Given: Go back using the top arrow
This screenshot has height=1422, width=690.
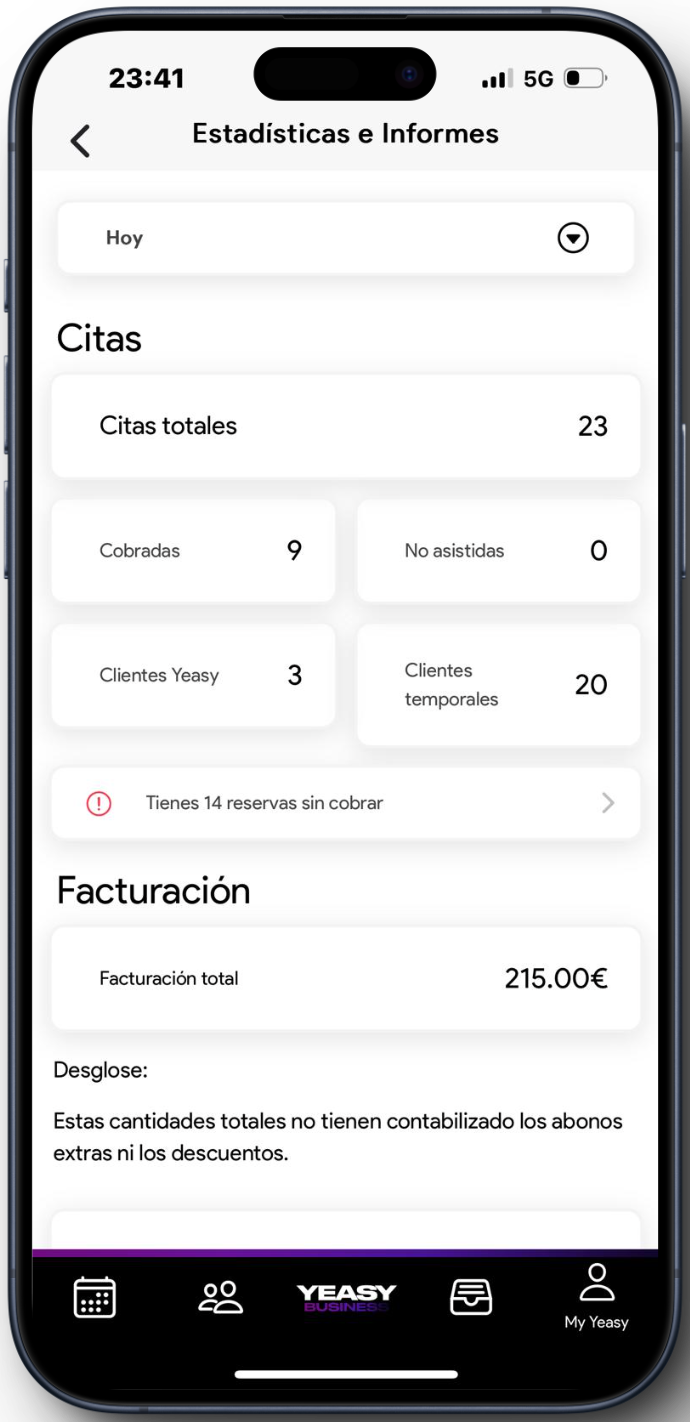Looking at the screenshot, I should (81, 141).
